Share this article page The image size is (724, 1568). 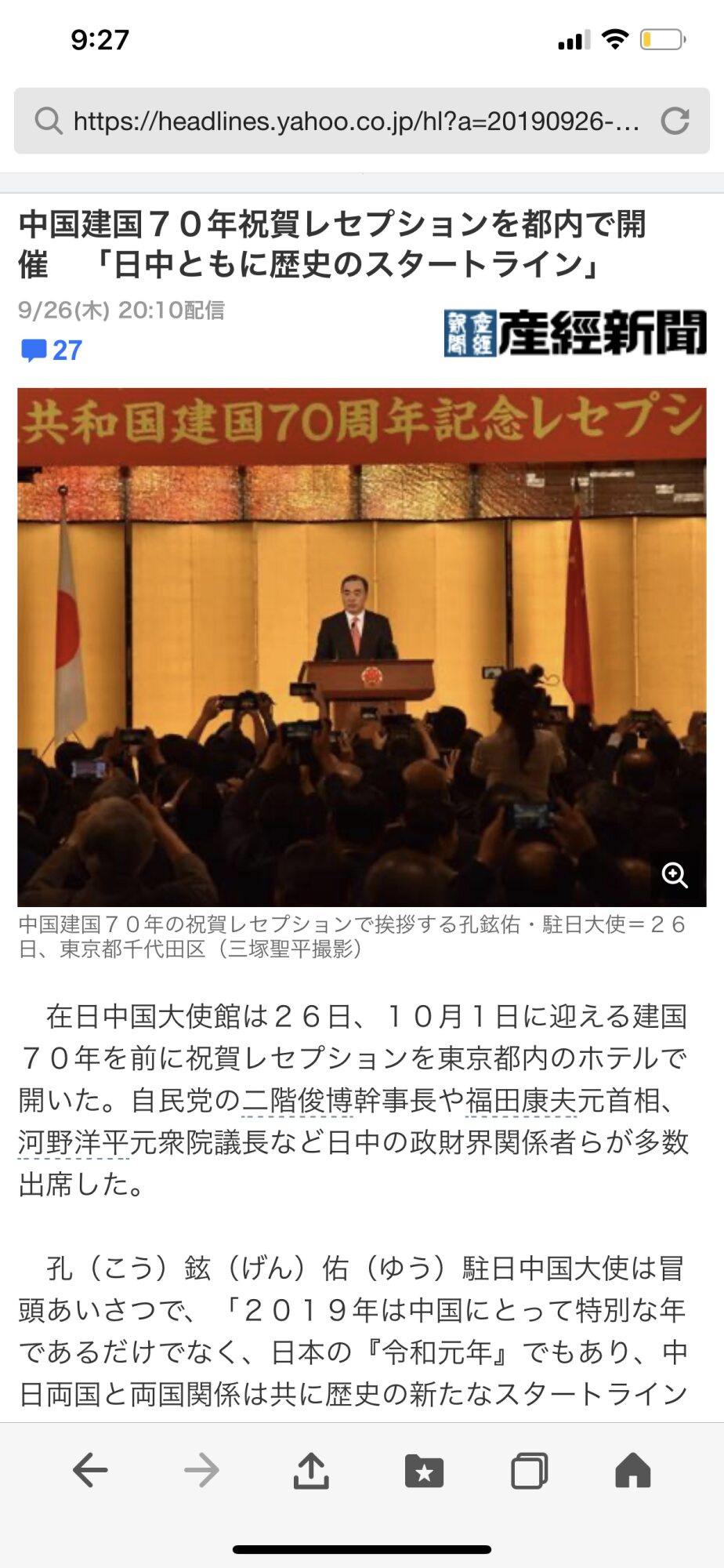point(311,1470)
